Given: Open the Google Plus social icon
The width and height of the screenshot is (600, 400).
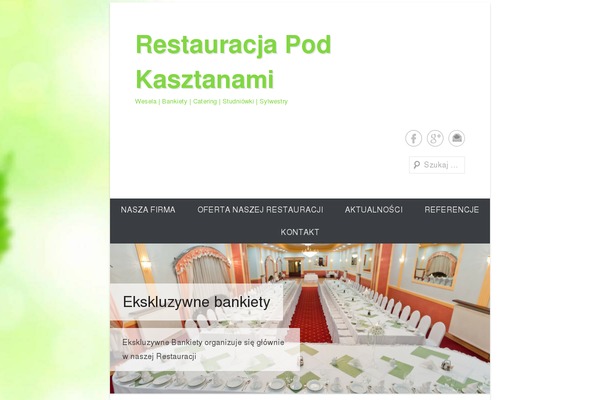Looking at the screenshot, I should click(435, 138).
